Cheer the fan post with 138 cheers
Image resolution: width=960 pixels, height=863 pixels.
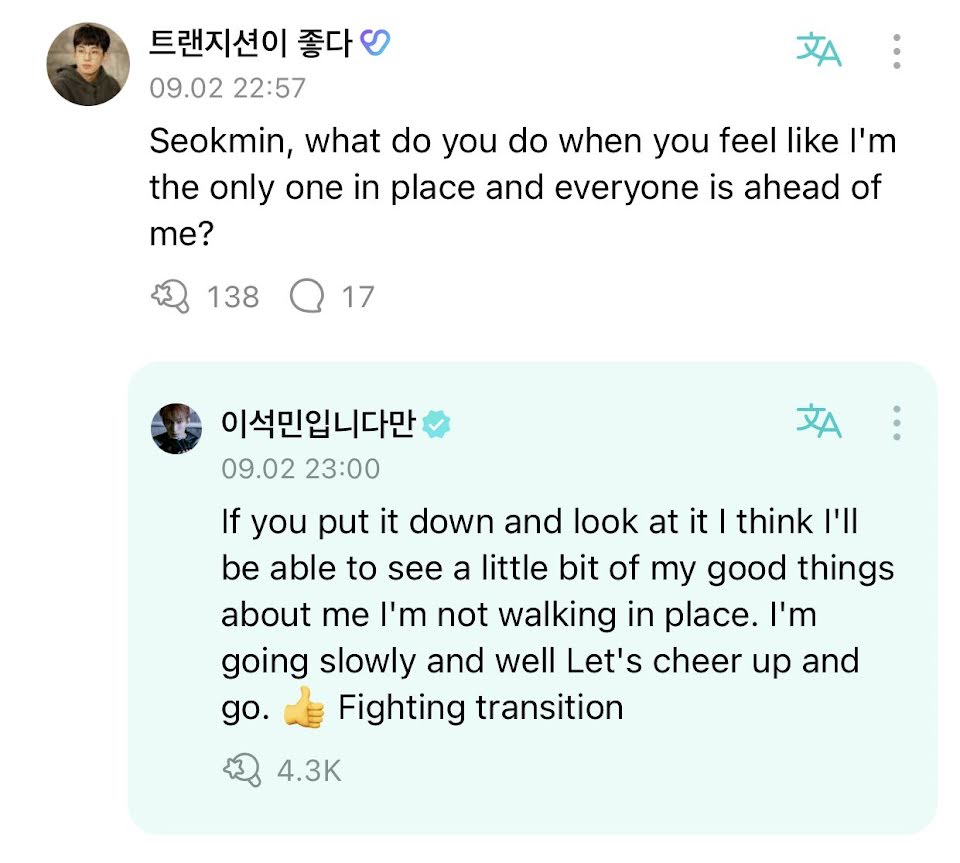point(170,297)
